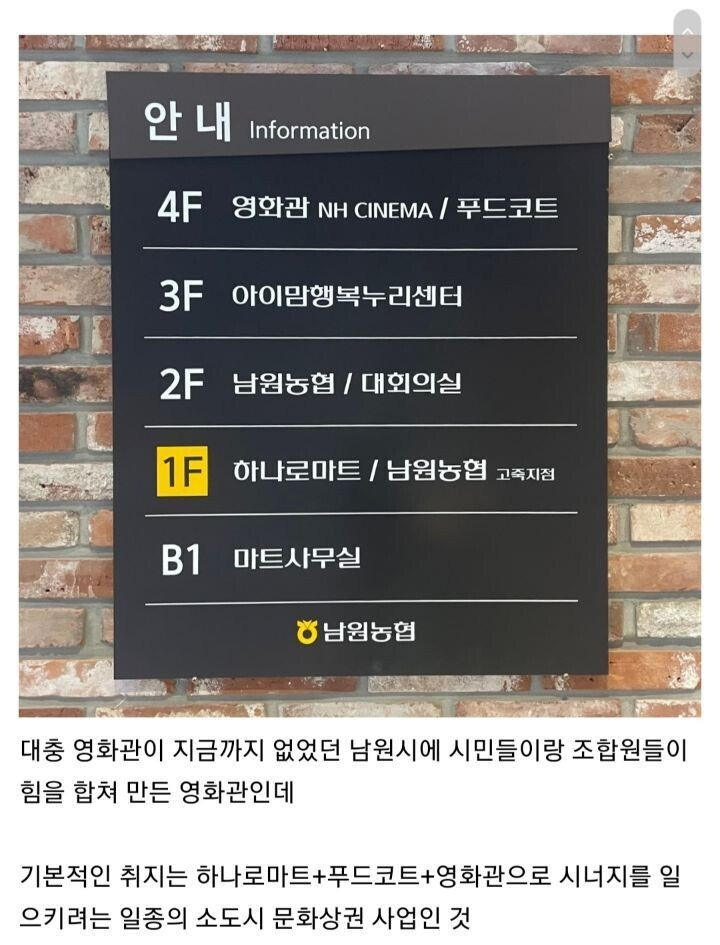Open the building directory photo in the post
720x945 pixels.
(360, 375)
